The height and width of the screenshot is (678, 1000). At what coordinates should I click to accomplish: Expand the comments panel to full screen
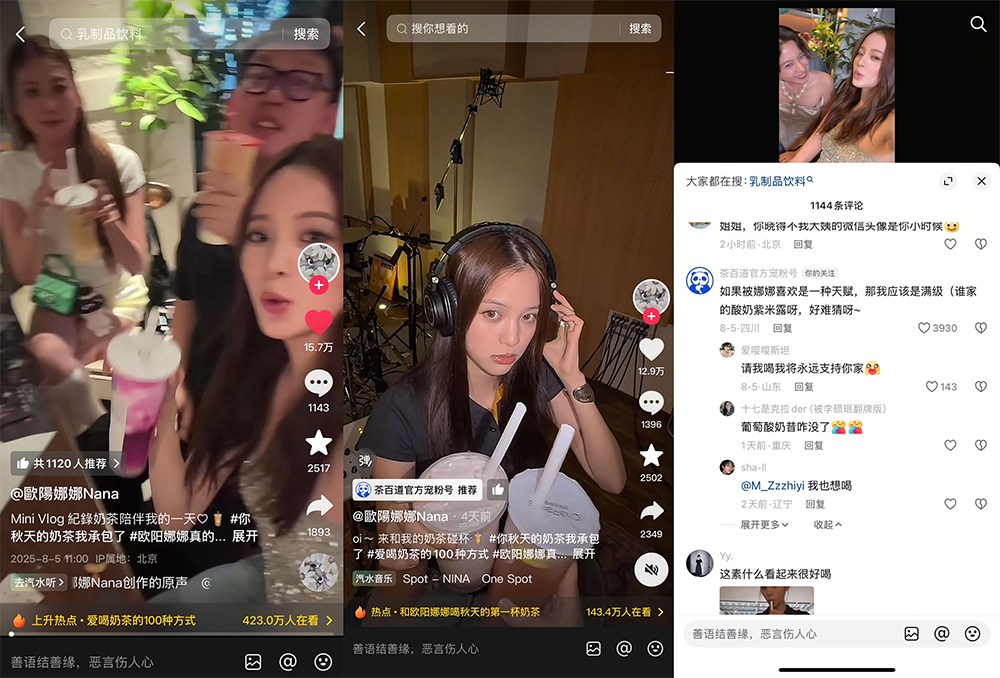948,181
